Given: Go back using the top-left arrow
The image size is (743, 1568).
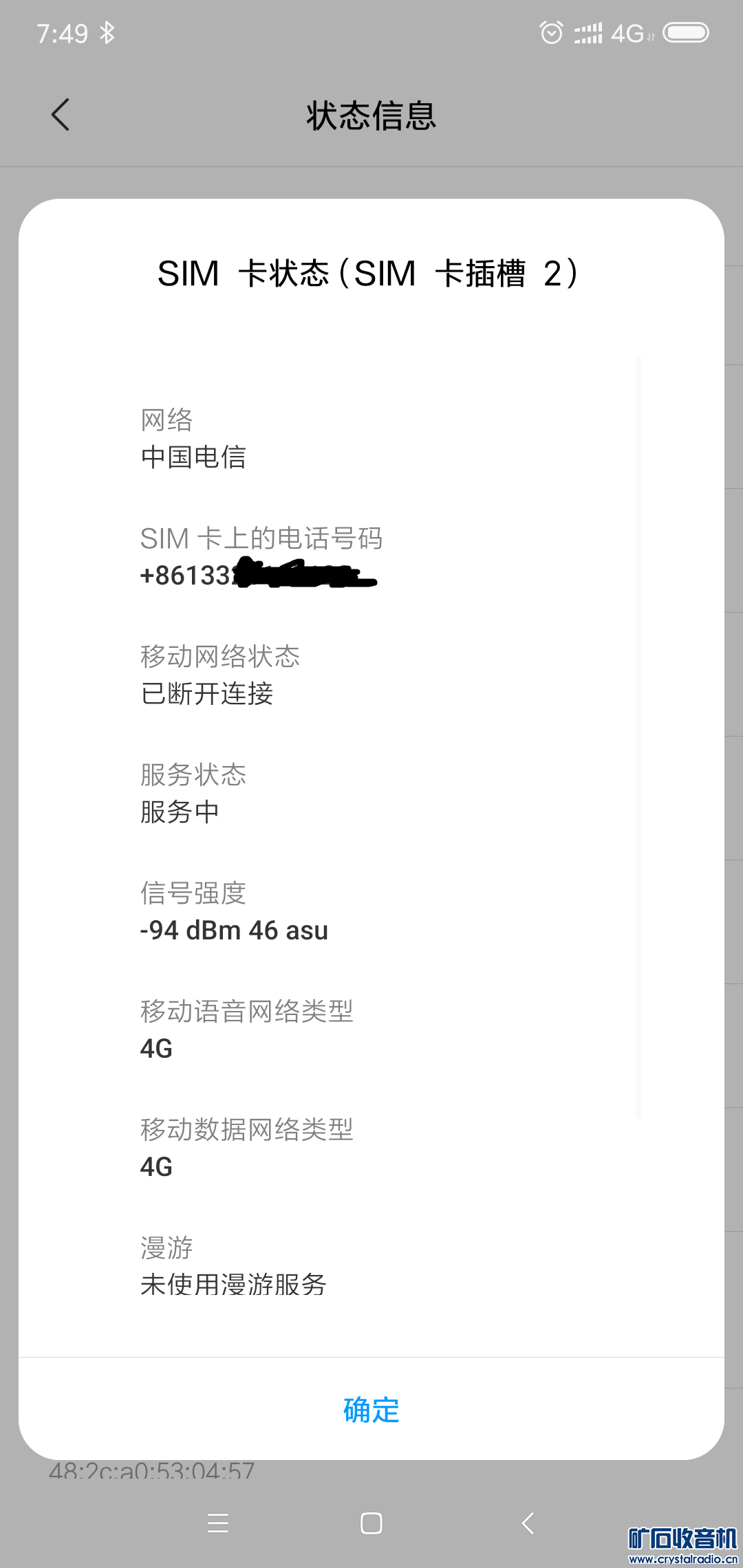Looking at the screenshot, I should coord(61,115).
